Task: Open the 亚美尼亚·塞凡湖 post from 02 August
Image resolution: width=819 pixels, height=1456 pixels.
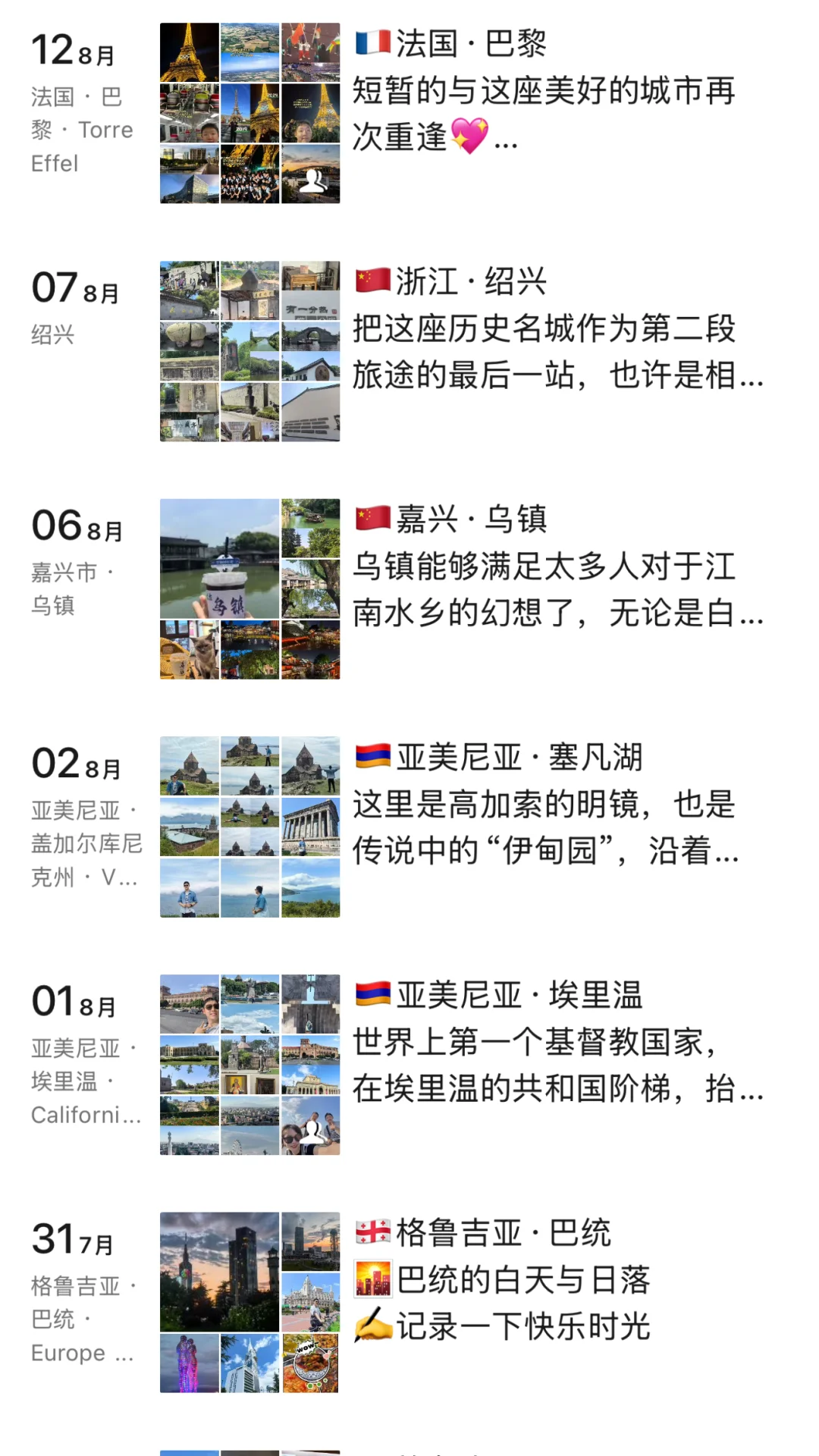Action: (x=544, y=804)
